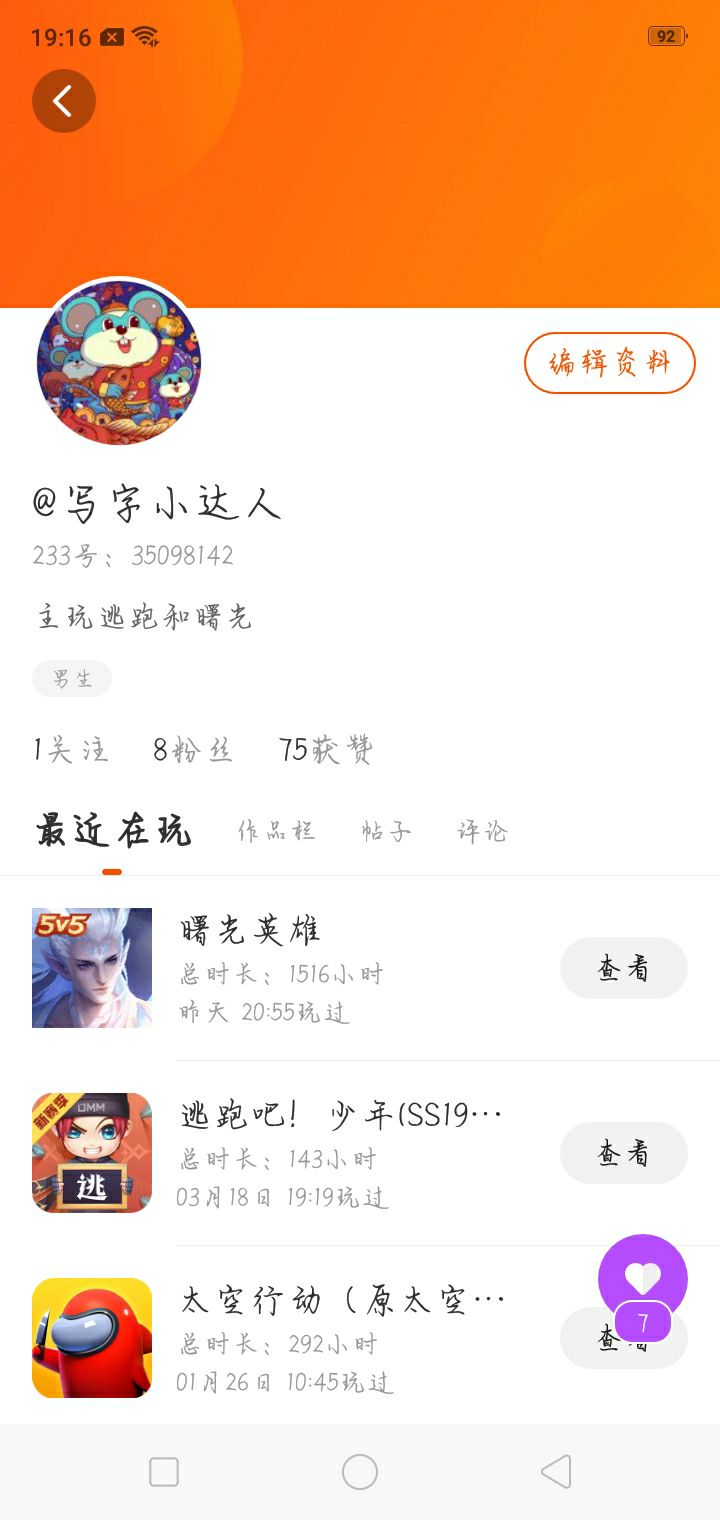Tap 编辑资料 to edit profile

[x=610, y=363]
